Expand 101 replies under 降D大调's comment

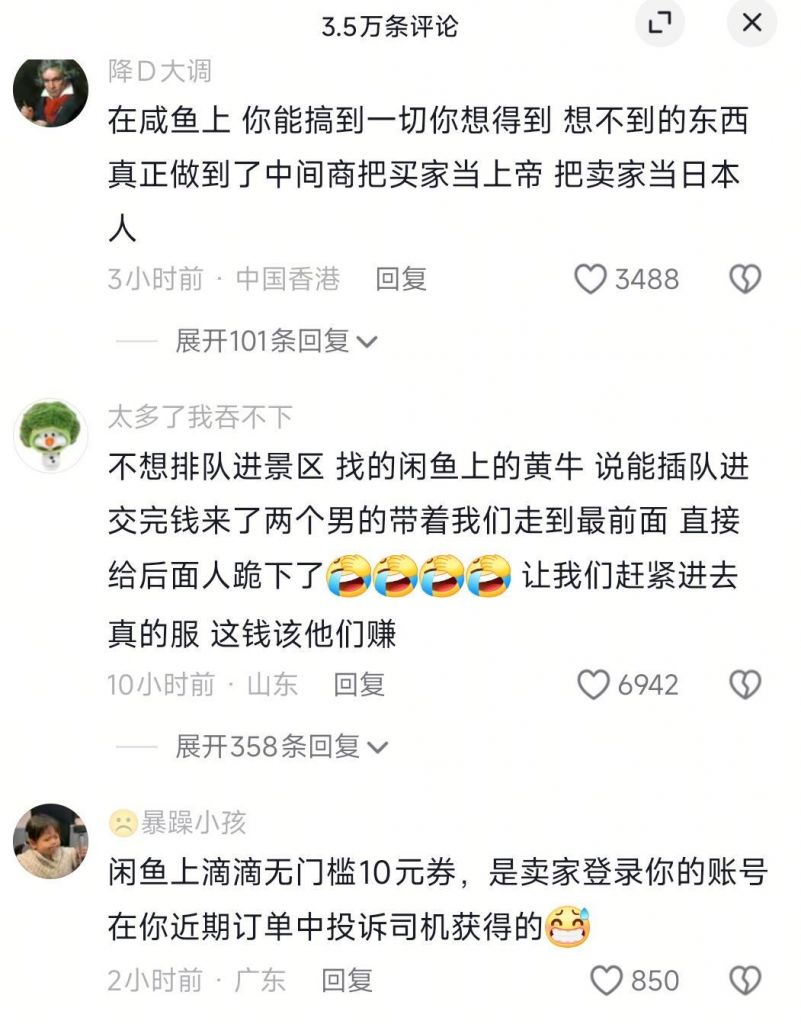(x=276, y=341)
